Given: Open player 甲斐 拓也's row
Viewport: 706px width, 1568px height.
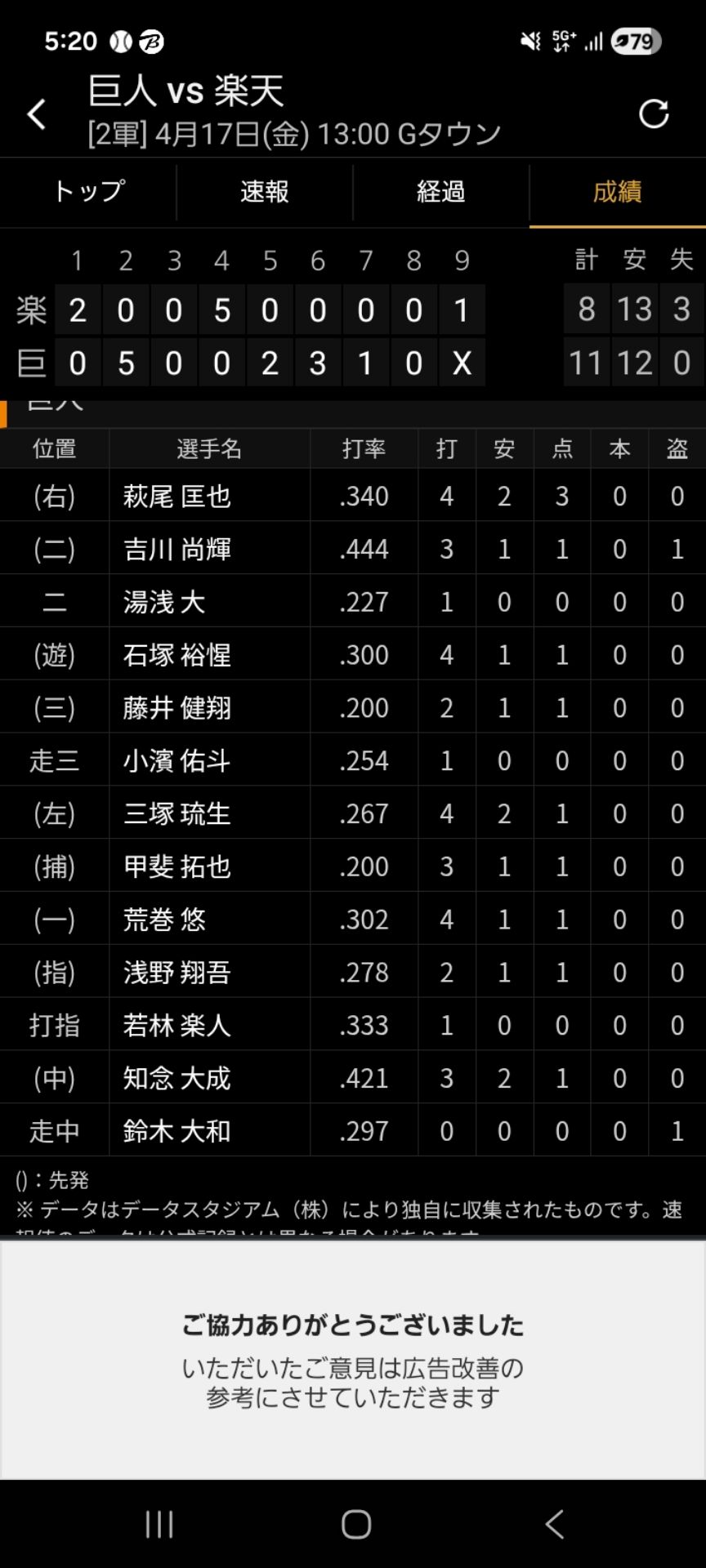Looking at the screenshot, I should pos(353,866).
